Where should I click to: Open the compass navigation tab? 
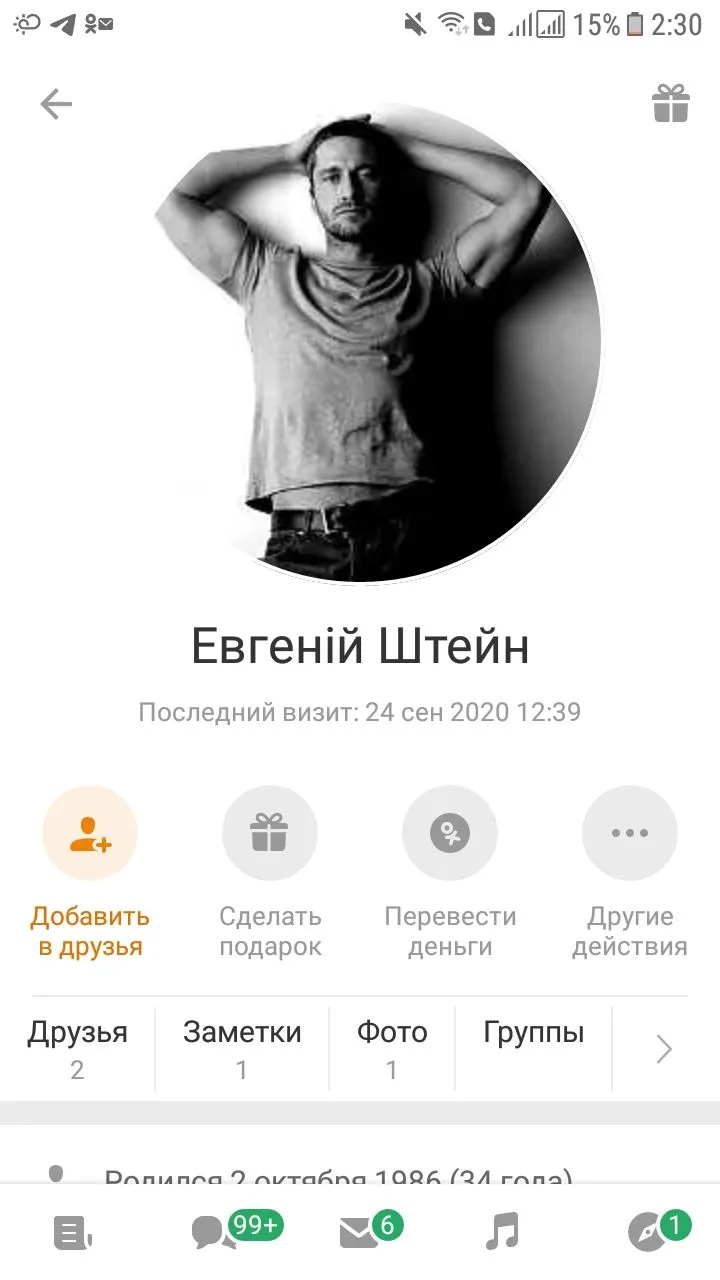click(x=647, y=1233)
